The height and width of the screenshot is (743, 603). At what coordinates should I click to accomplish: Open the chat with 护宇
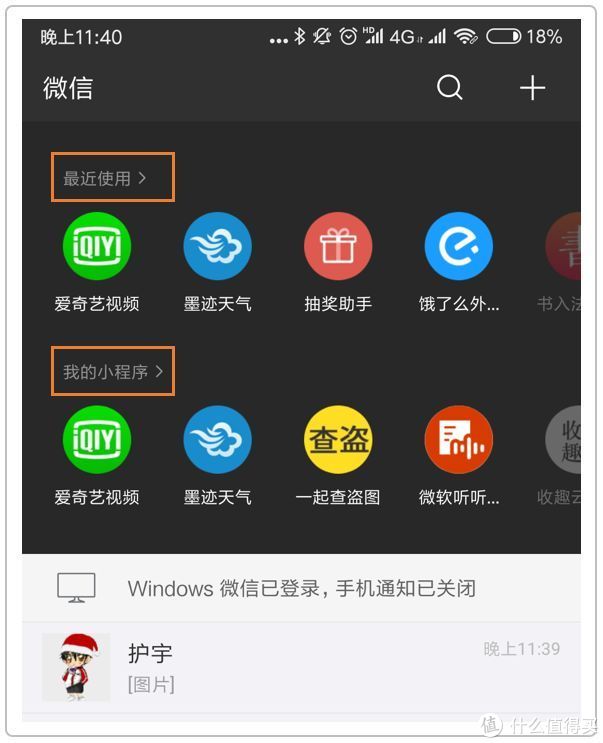tap(300, 667)
